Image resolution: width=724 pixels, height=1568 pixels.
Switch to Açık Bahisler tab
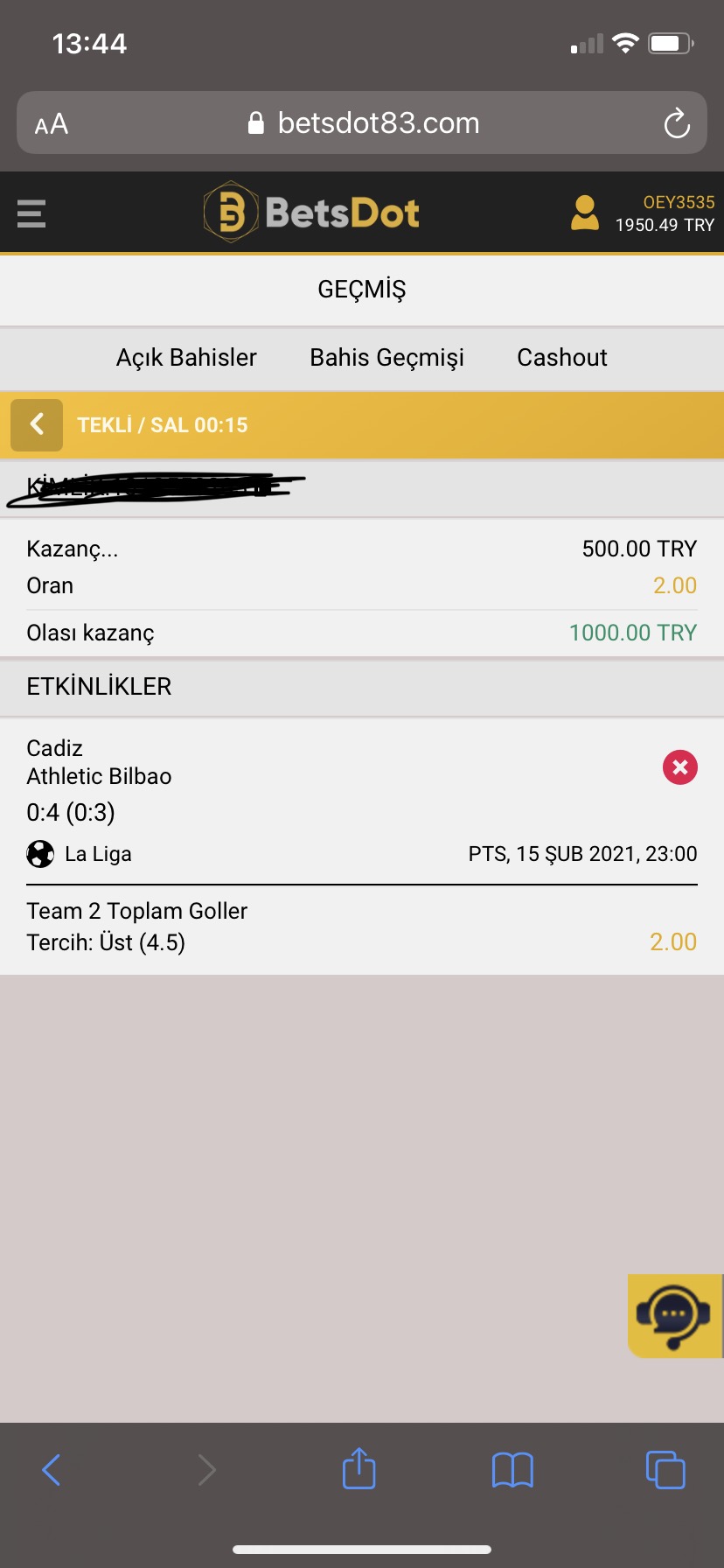point(186,358)
